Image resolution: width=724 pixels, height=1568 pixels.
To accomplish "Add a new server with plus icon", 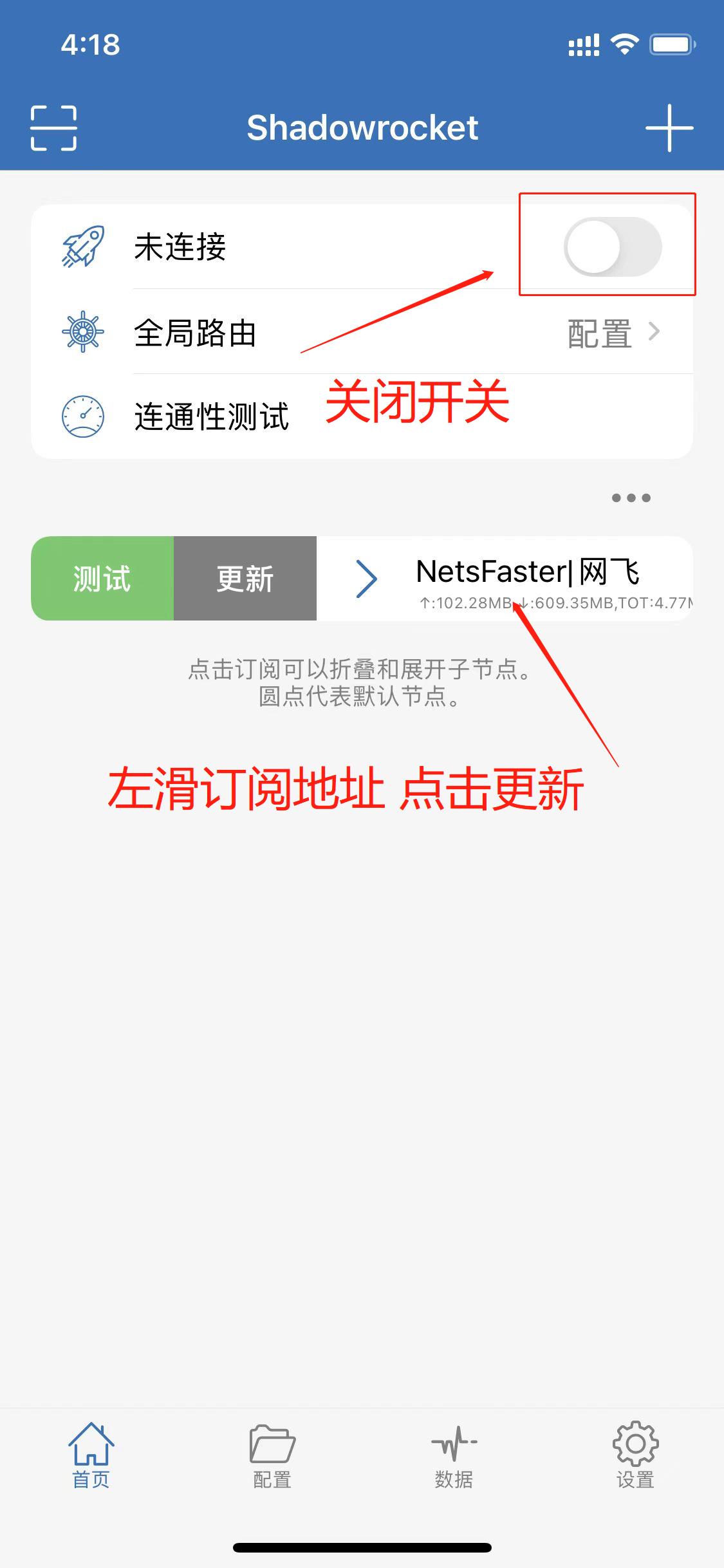I will (x=669, y=128).
